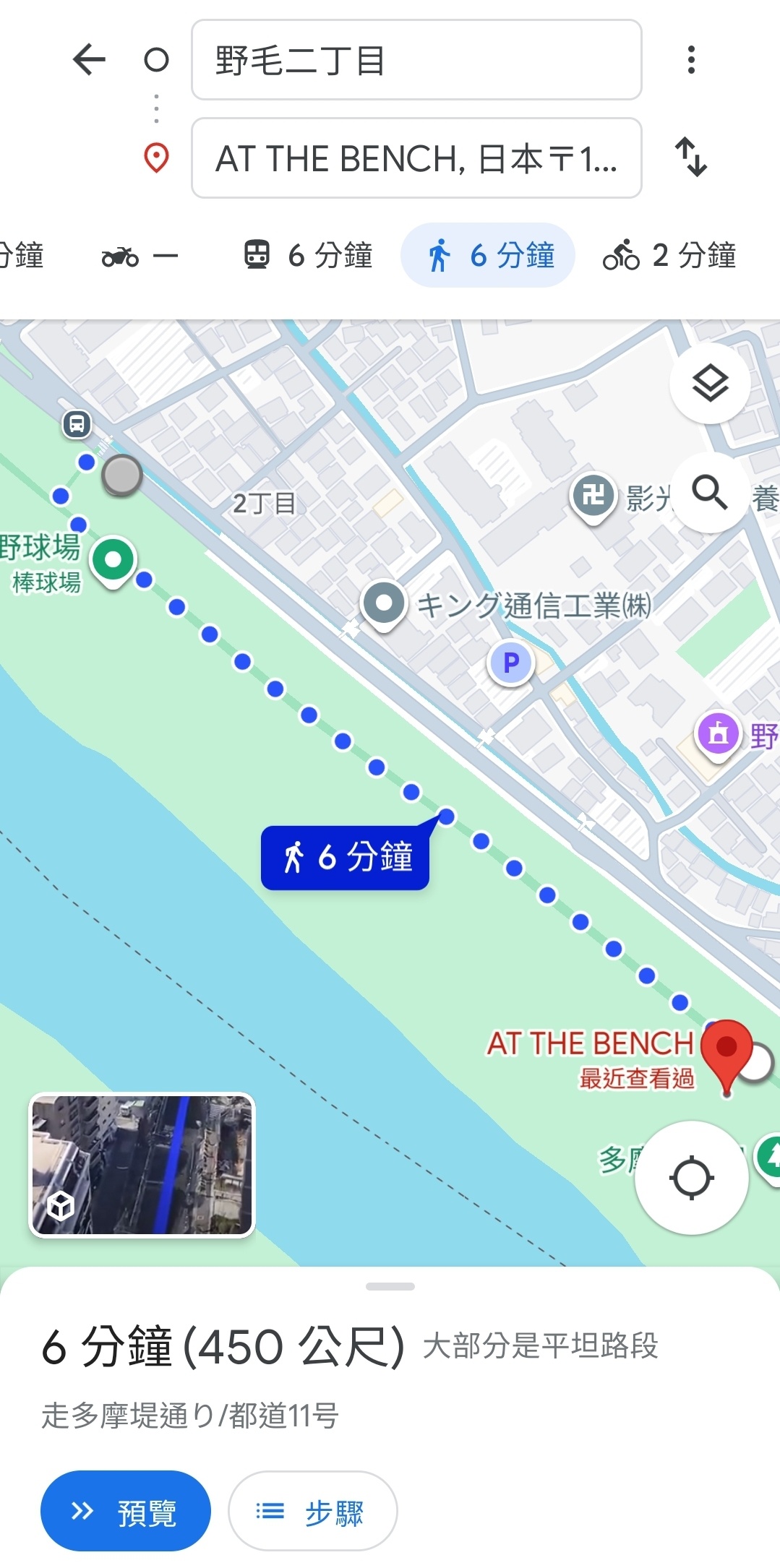
Task: Tap the AT THE BENCH destination pin
Action: (x=727, y=1053)
